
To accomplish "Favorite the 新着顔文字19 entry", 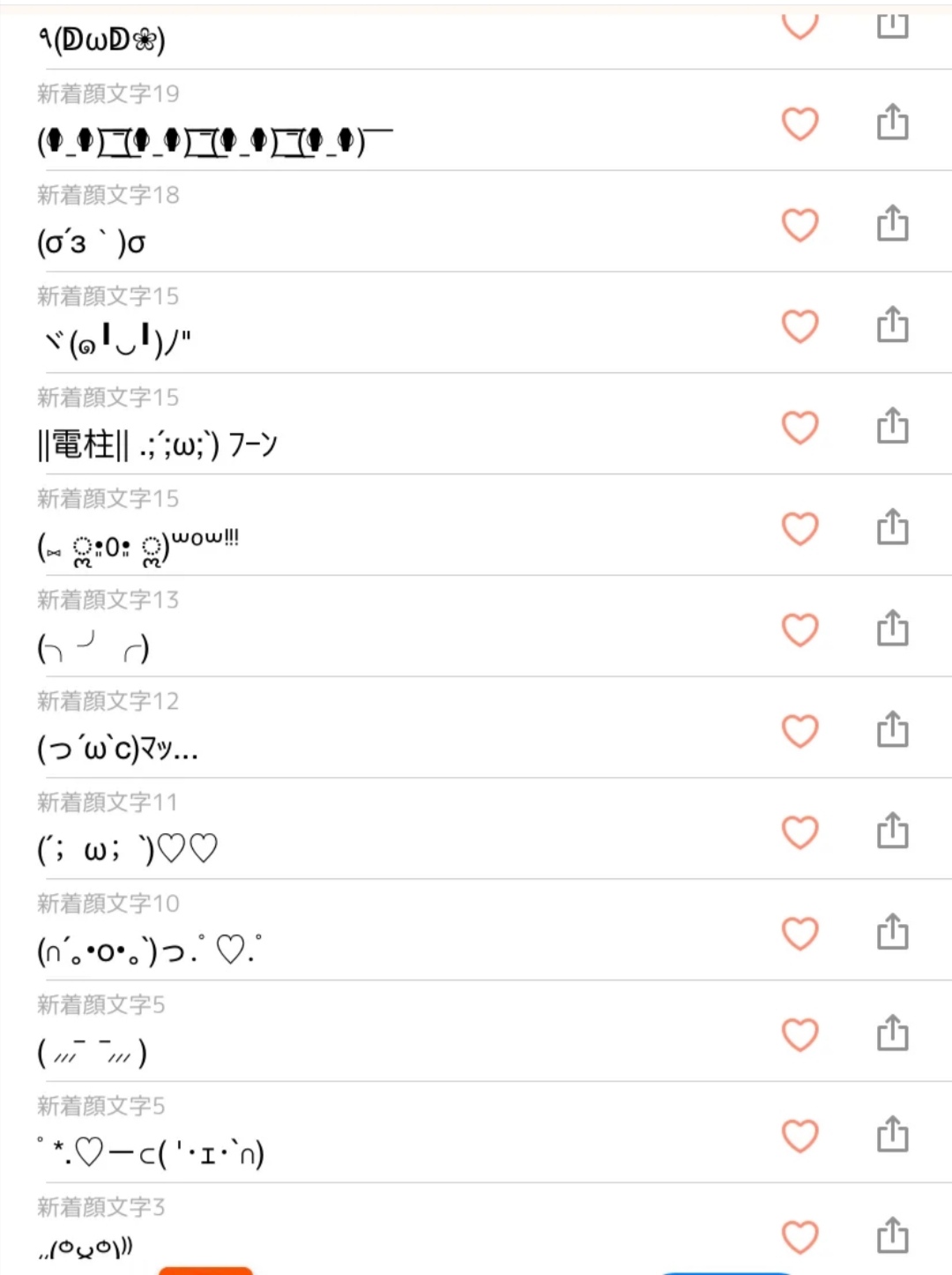I will point(800,124).
